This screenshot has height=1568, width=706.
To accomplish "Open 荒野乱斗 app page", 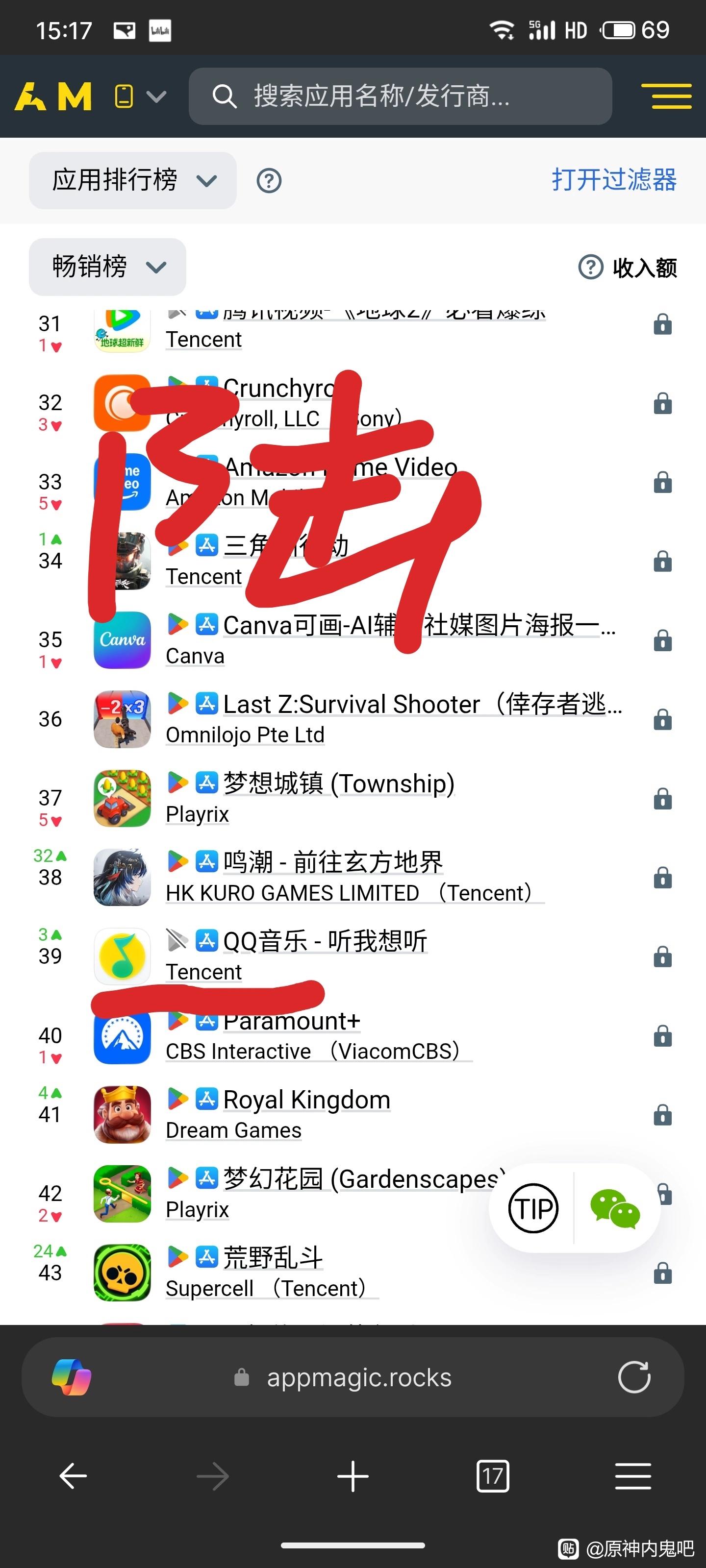I will (273, 1258).
